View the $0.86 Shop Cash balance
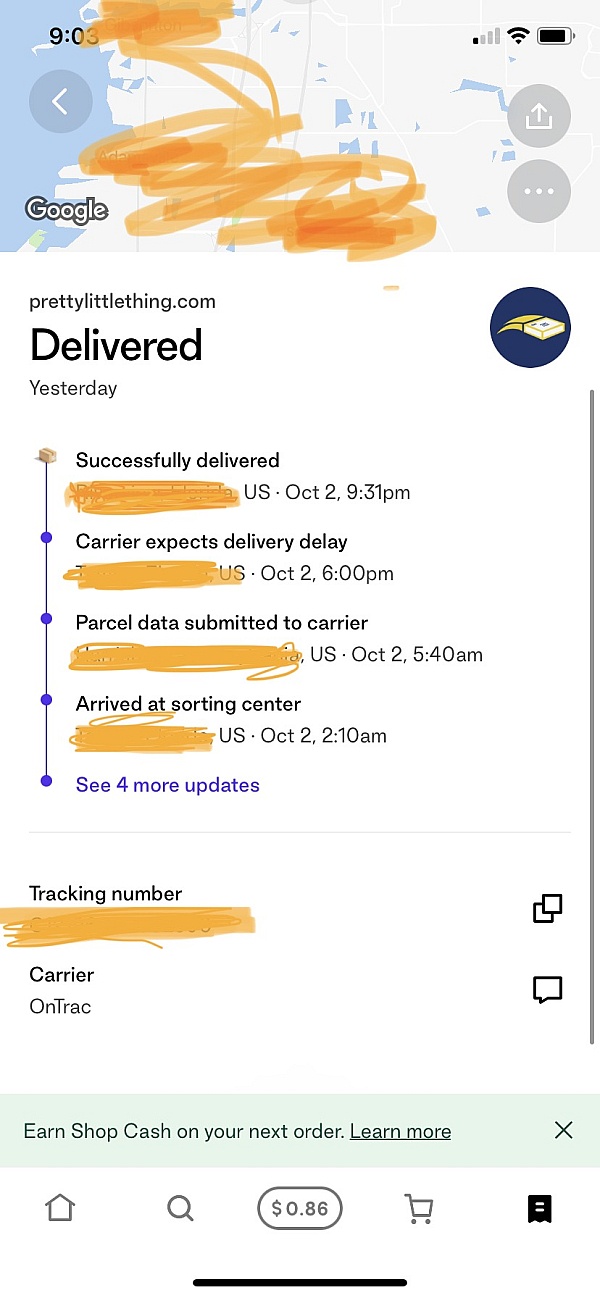The image size is (600, 1298). (x=300, y=1208)
